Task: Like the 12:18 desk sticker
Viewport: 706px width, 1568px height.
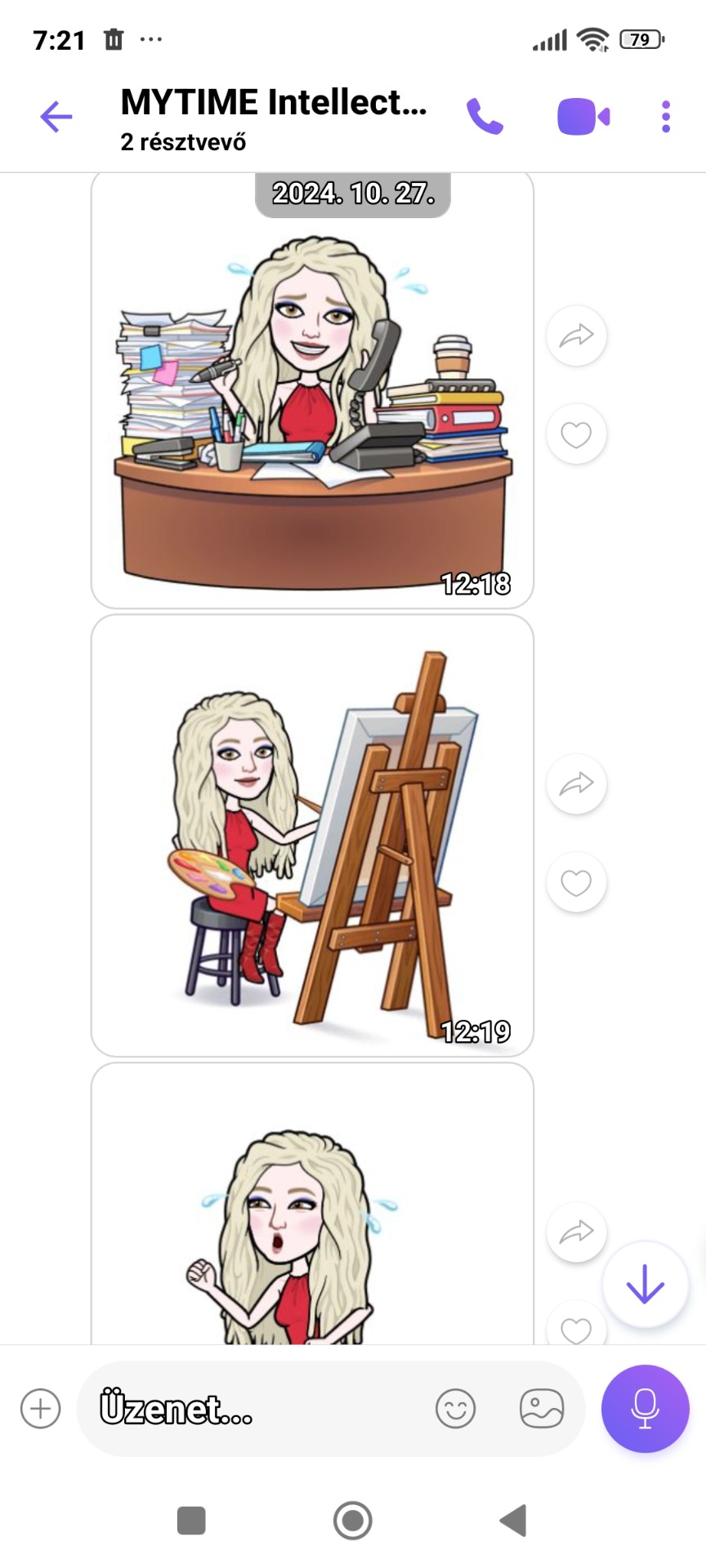Action: coord(576,434)
